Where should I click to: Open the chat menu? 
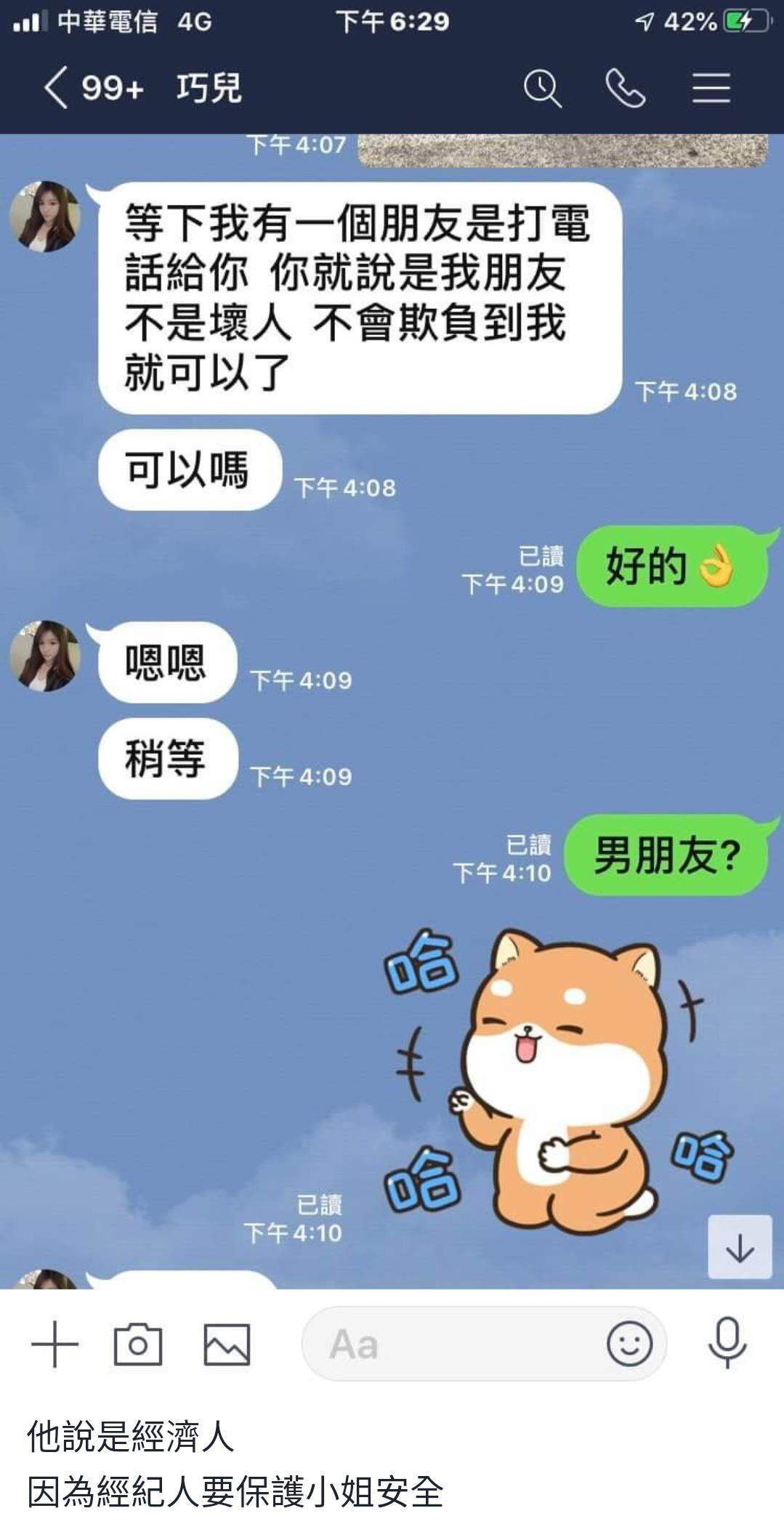tap(710, 89)
